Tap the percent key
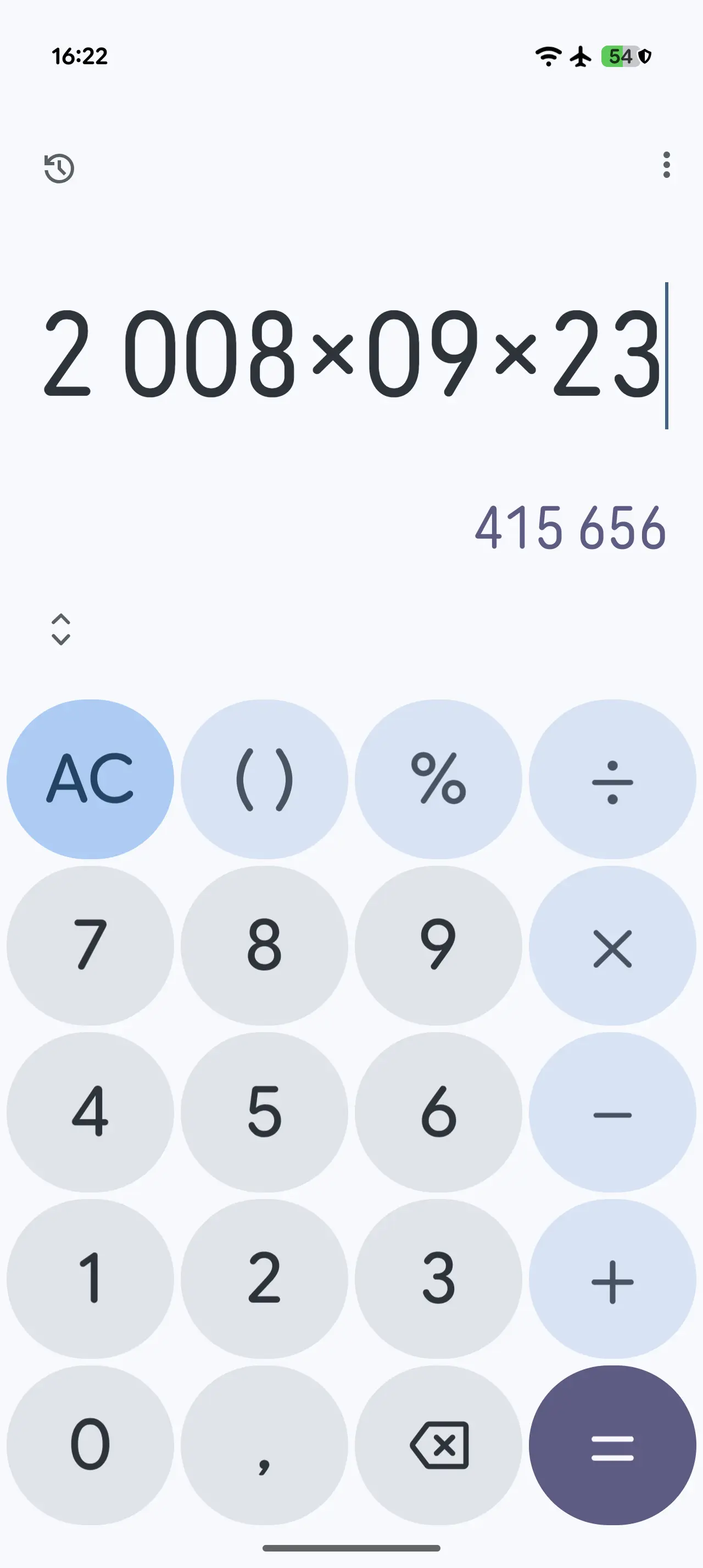 [x=438, y=779]
